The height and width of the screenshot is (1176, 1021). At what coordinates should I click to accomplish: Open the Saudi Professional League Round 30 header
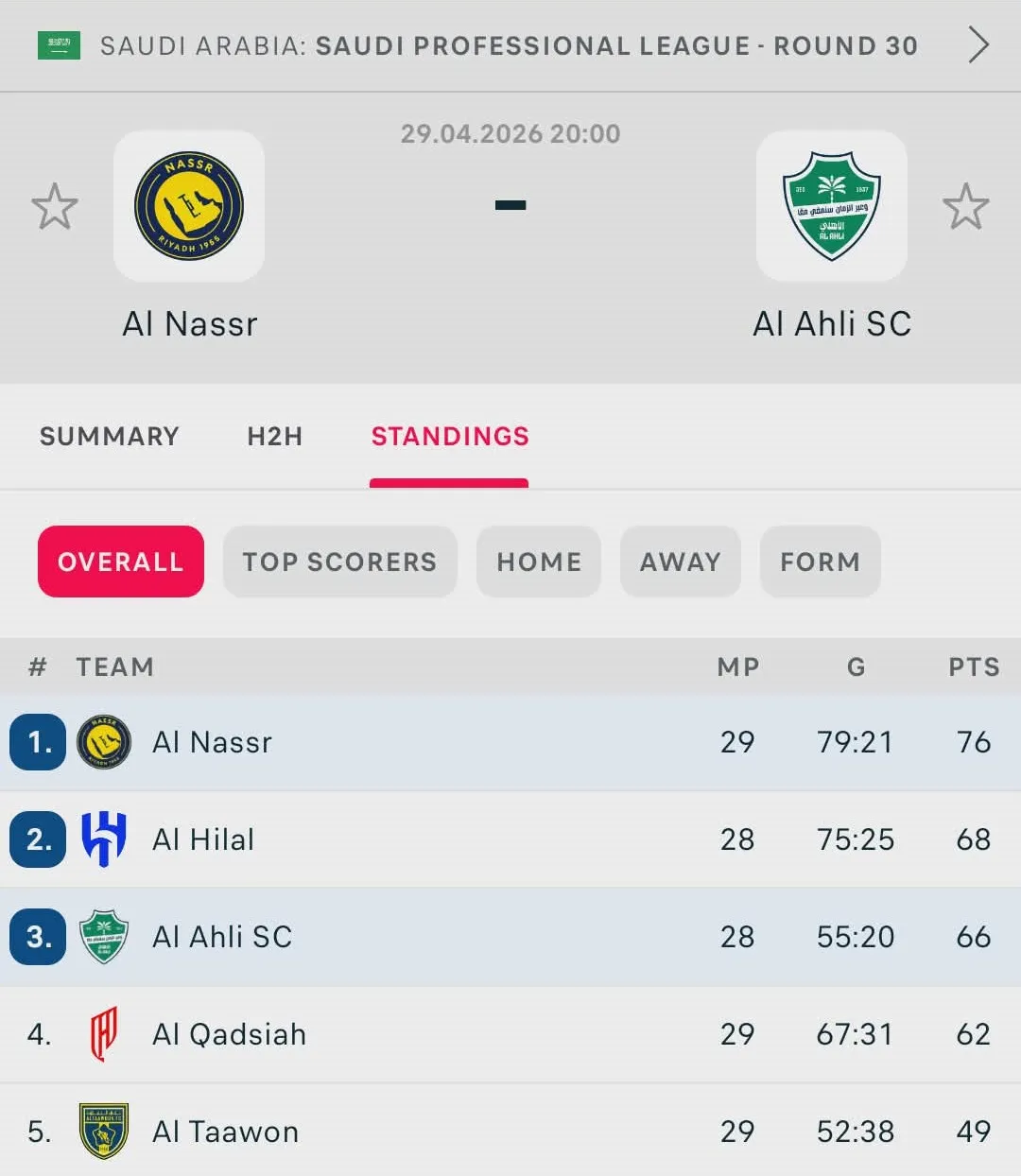coord(510,44)
